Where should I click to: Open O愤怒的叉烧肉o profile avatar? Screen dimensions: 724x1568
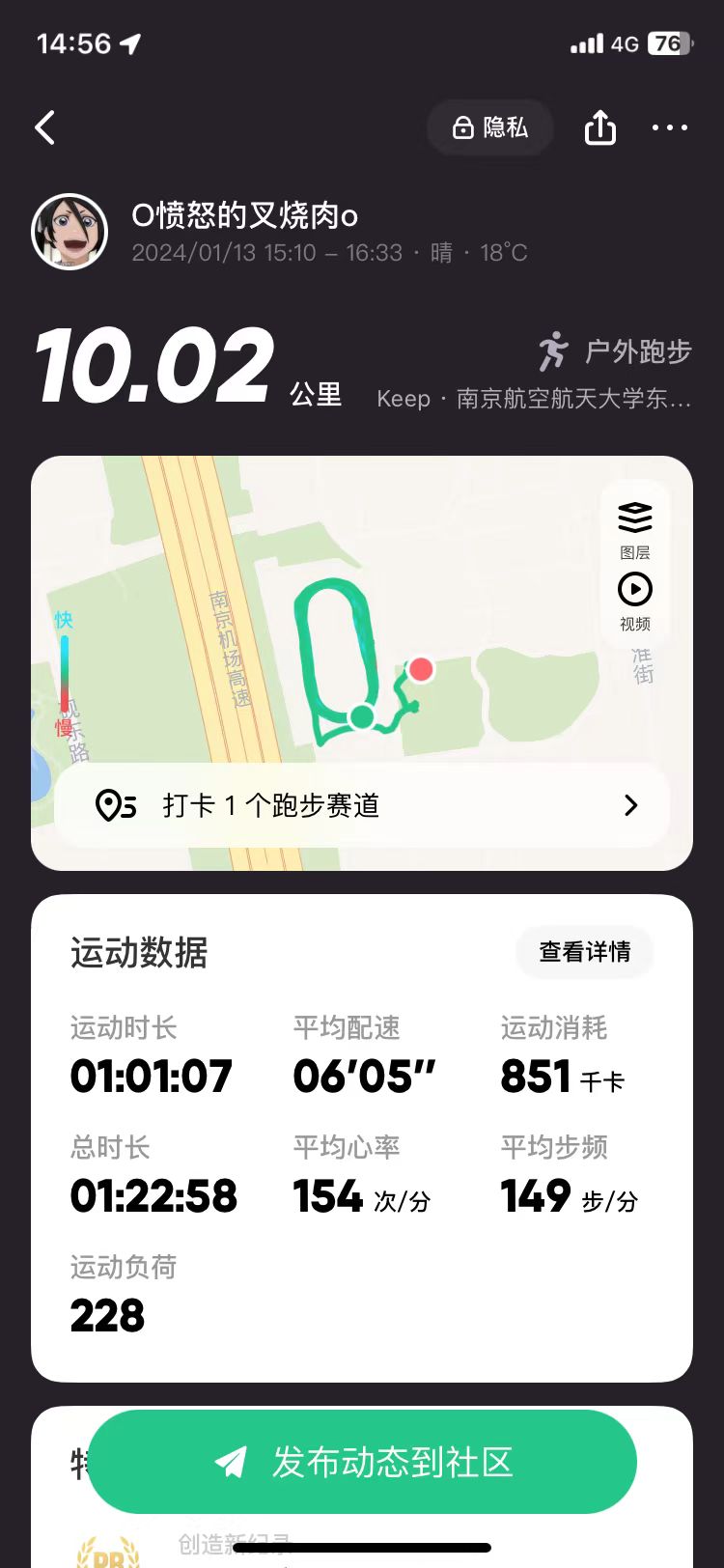pos(70,232)
